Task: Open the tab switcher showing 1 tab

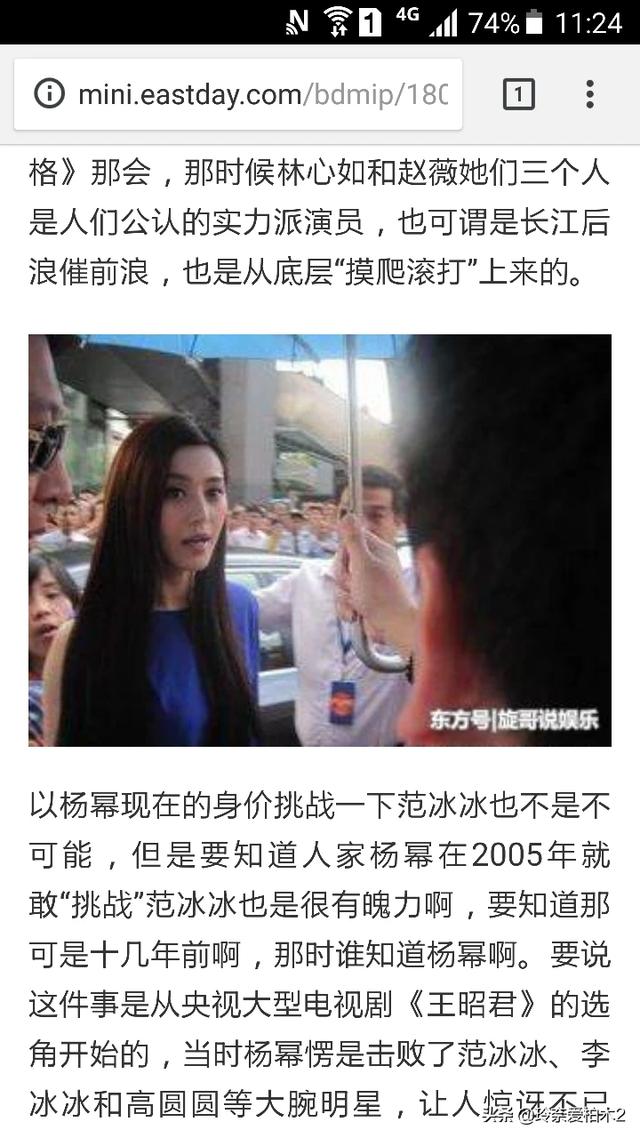Action: [x=518, y=94]
